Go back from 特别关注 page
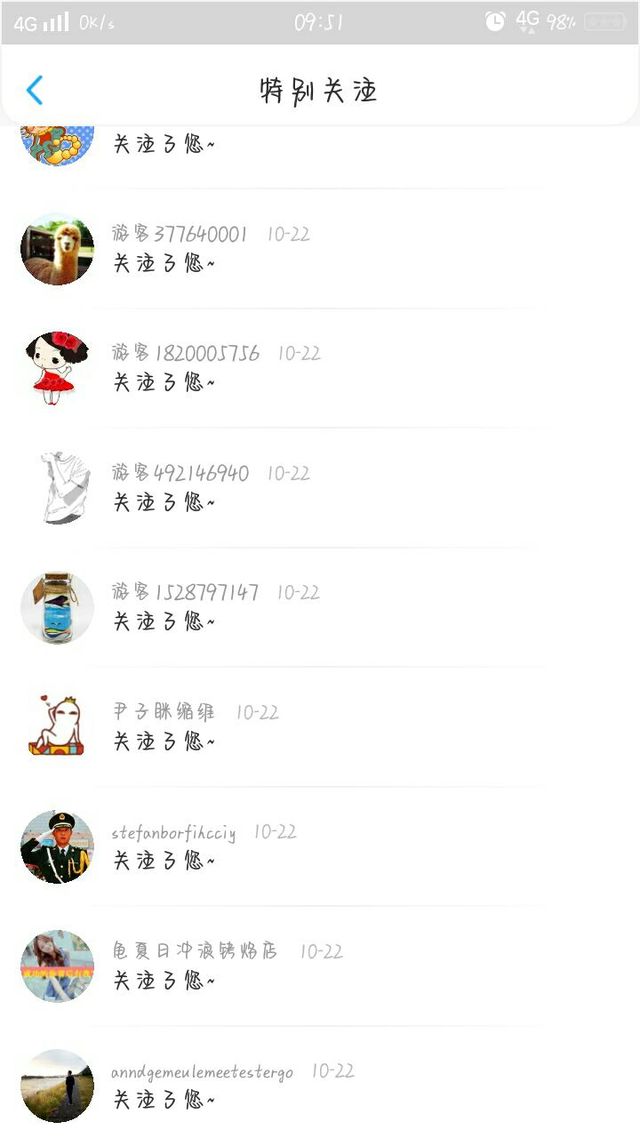Screen dimensions: 640x1138 [35, 90]
